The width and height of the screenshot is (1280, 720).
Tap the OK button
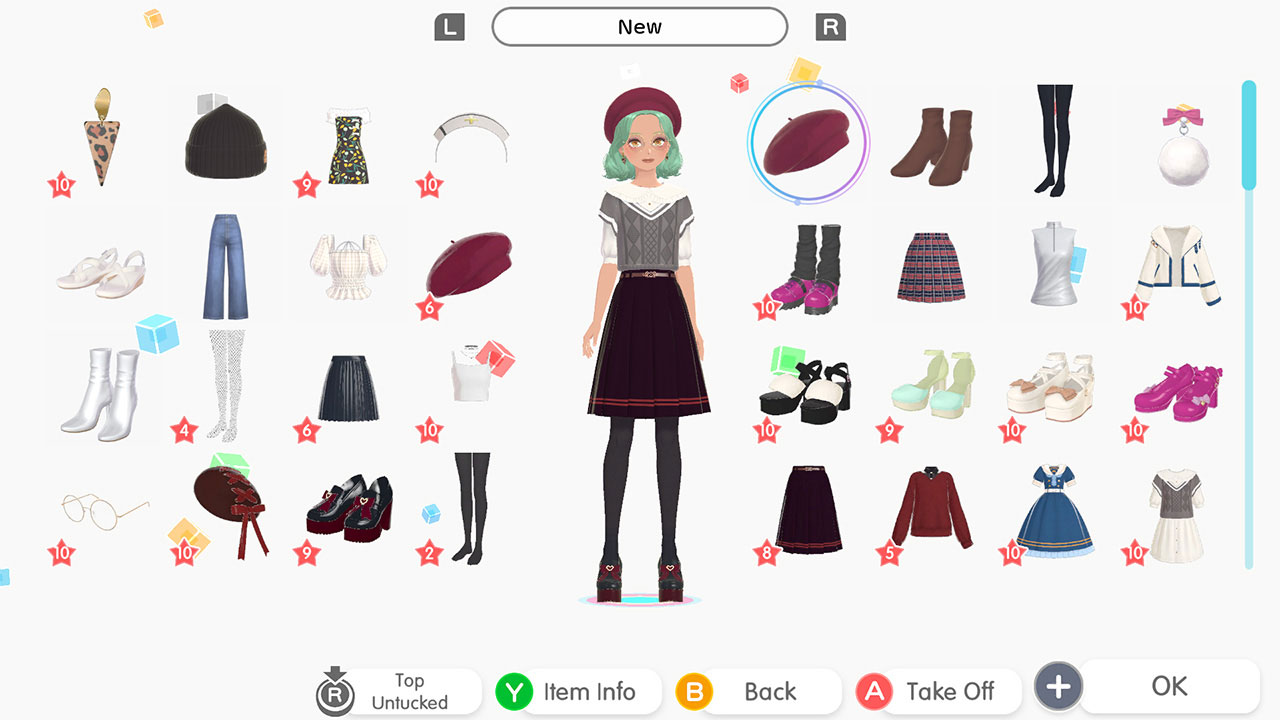pos(1168,686)
